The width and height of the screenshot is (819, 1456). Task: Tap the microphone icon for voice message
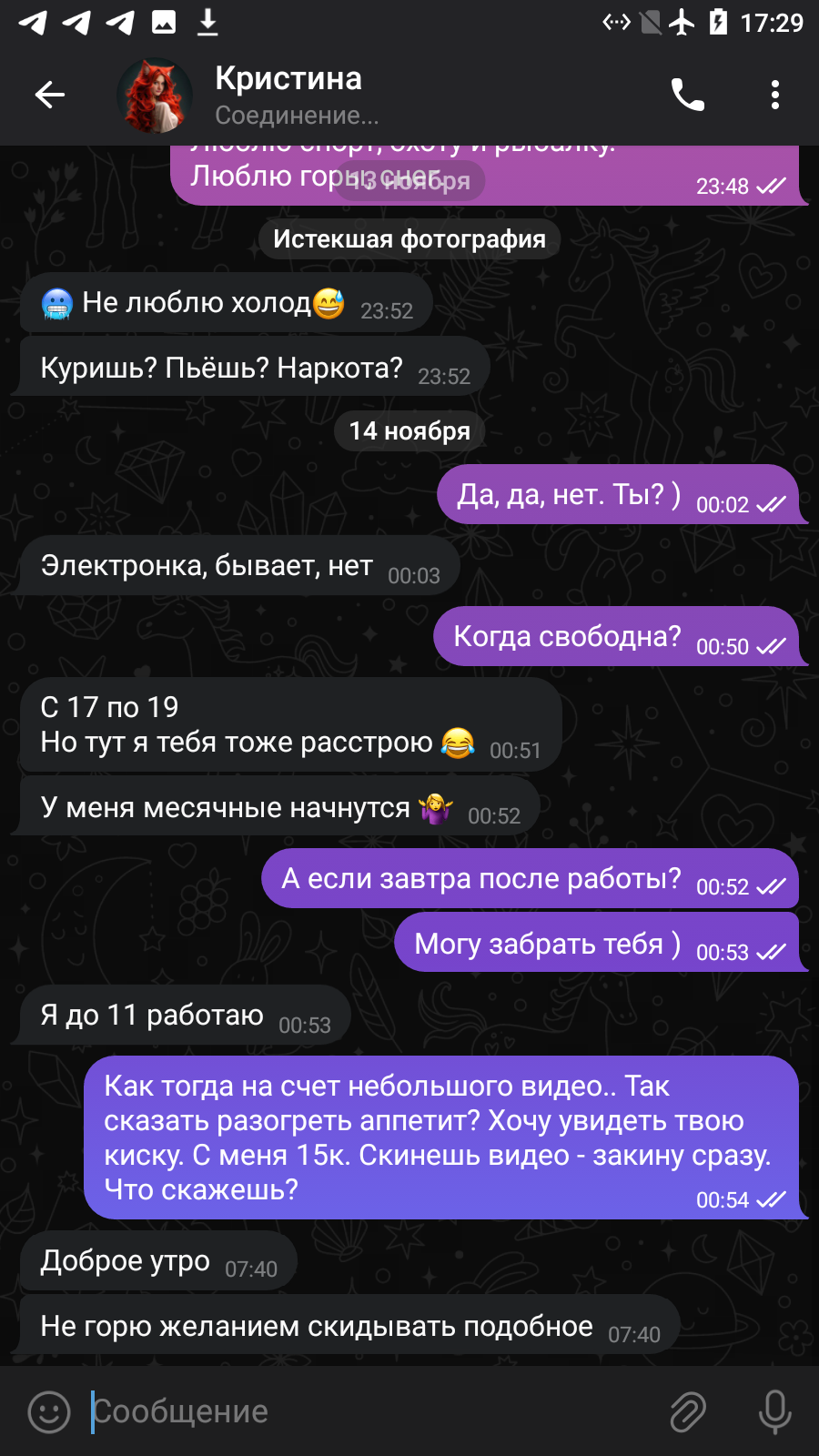click(x=775, y=1412)
